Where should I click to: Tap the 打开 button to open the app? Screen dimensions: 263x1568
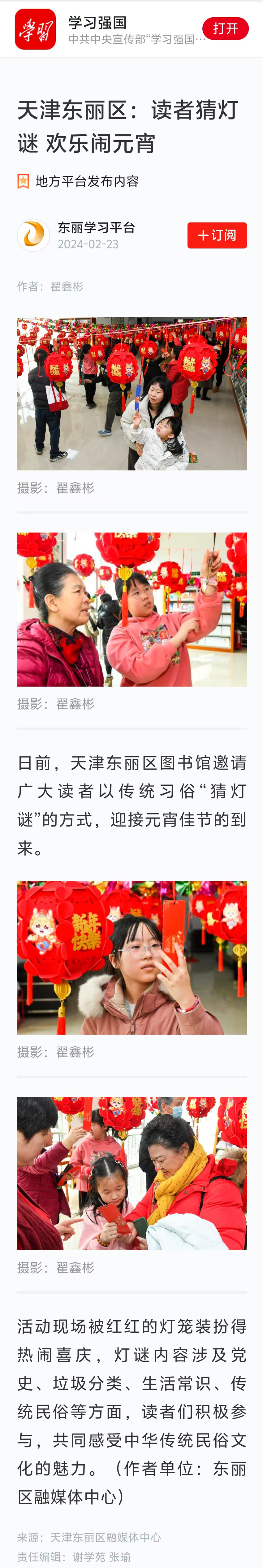click(x=225, y=28)
